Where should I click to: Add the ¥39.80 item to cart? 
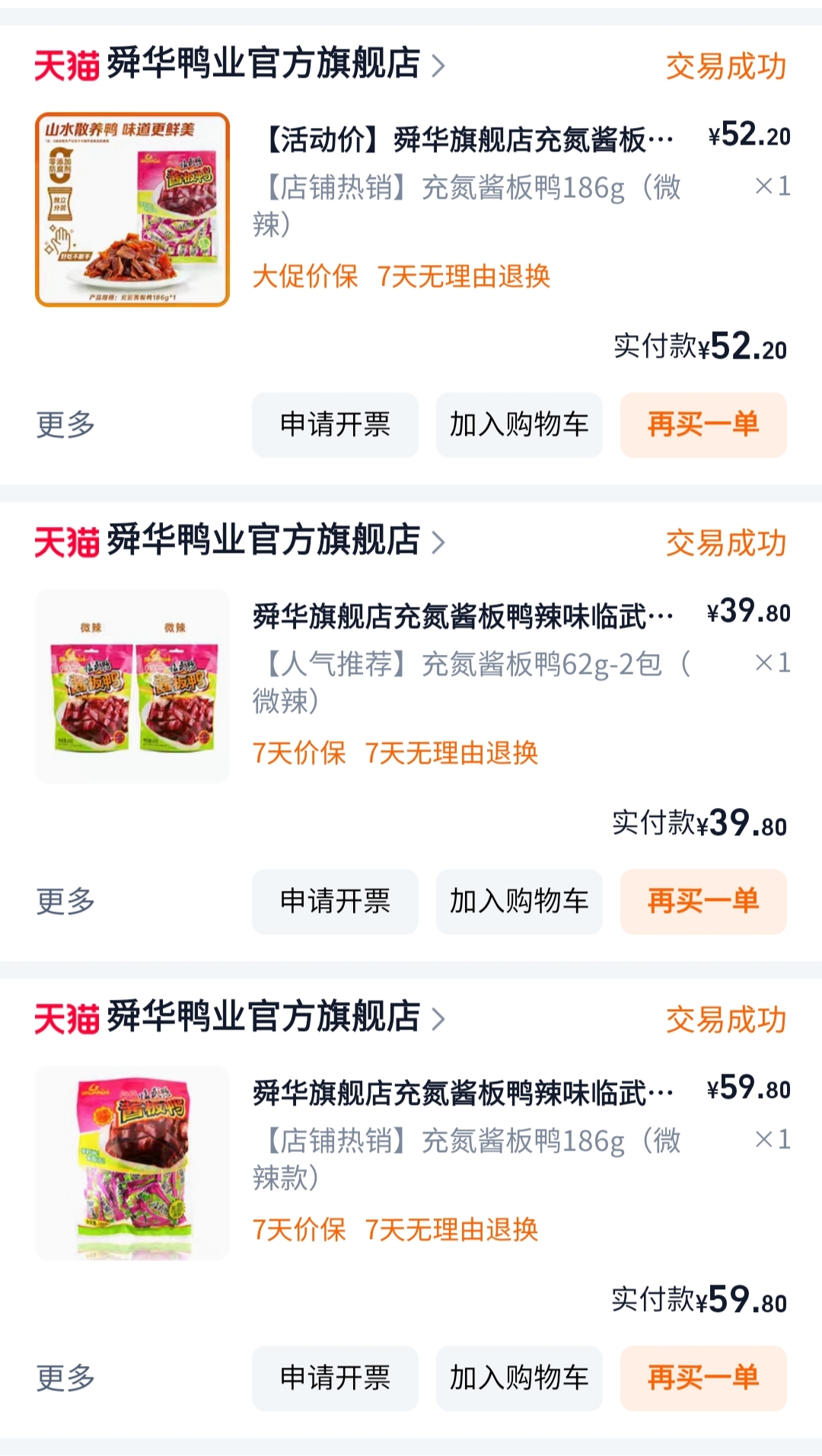[x=519, y=902]
